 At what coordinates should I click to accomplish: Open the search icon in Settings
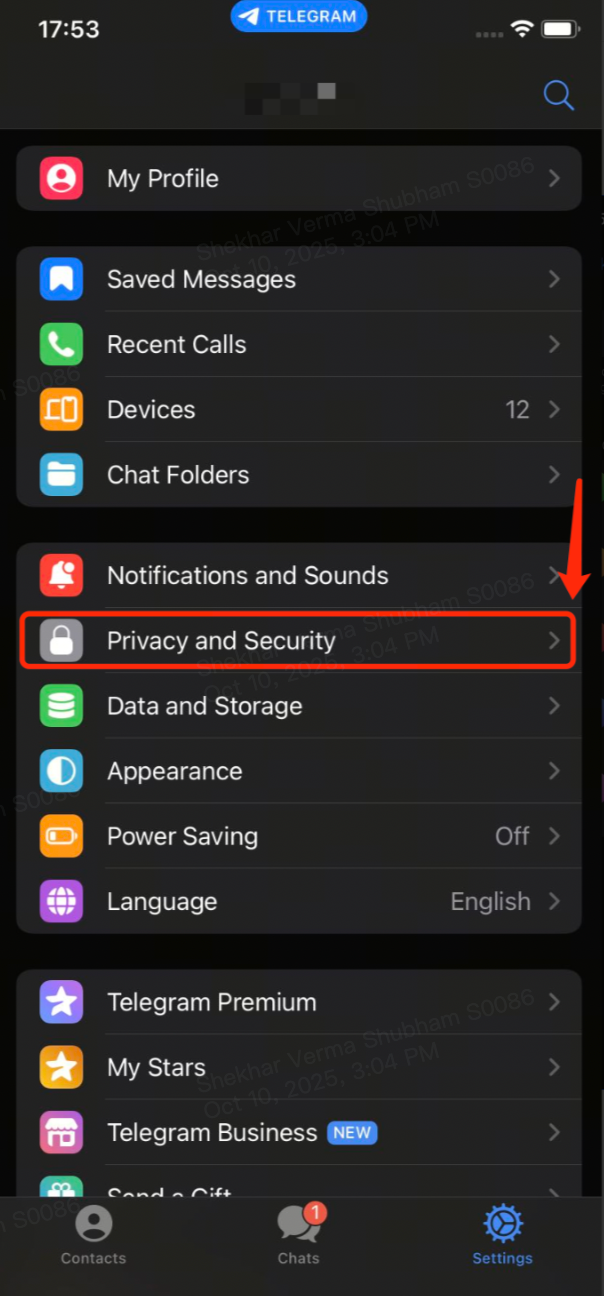coord(558,96)
